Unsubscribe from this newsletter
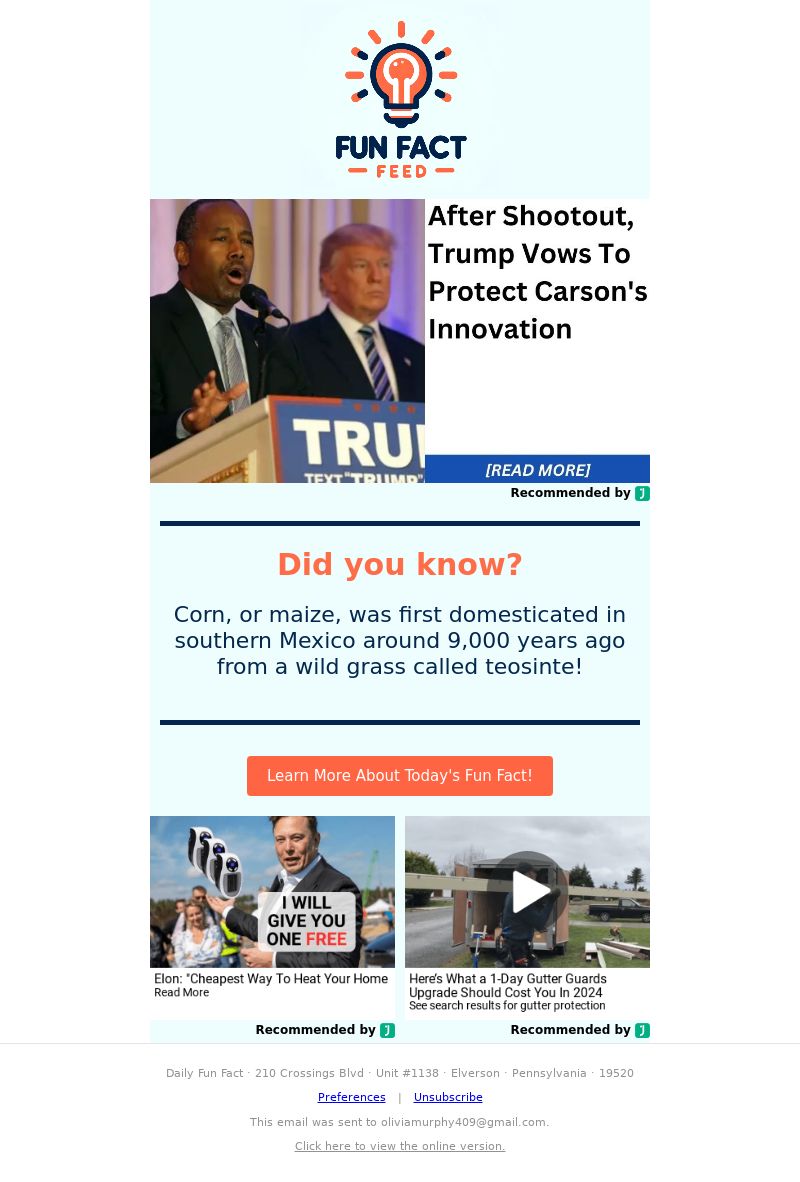This screenshot has height=1182, width=800. pos(448,1097)
